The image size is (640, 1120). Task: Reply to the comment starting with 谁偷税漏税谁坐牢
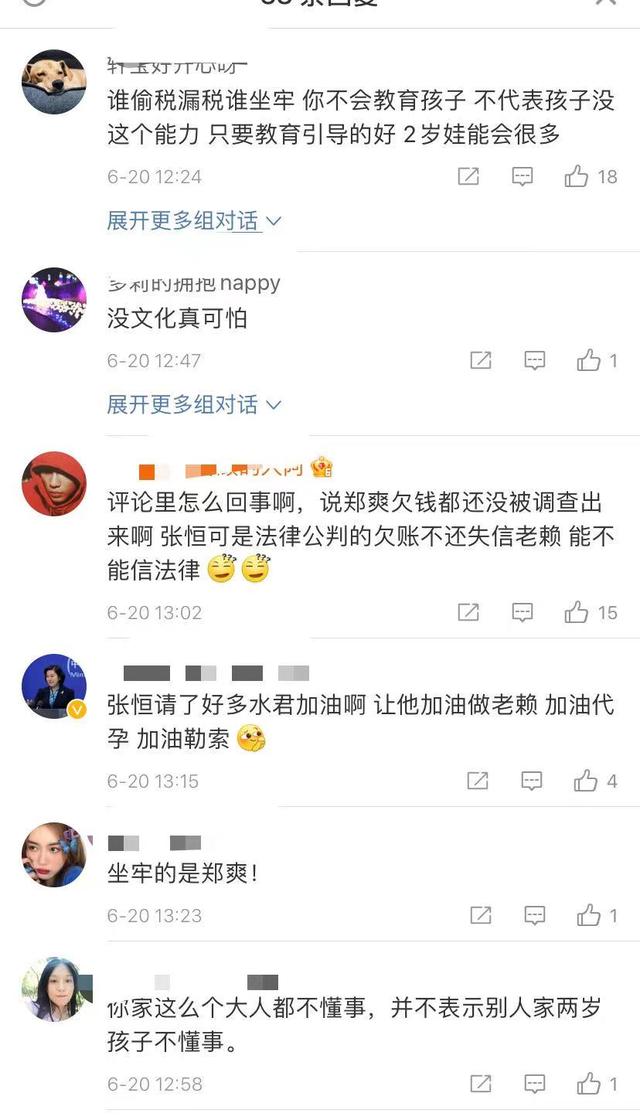pyautogui.click(x=522, y=177)
